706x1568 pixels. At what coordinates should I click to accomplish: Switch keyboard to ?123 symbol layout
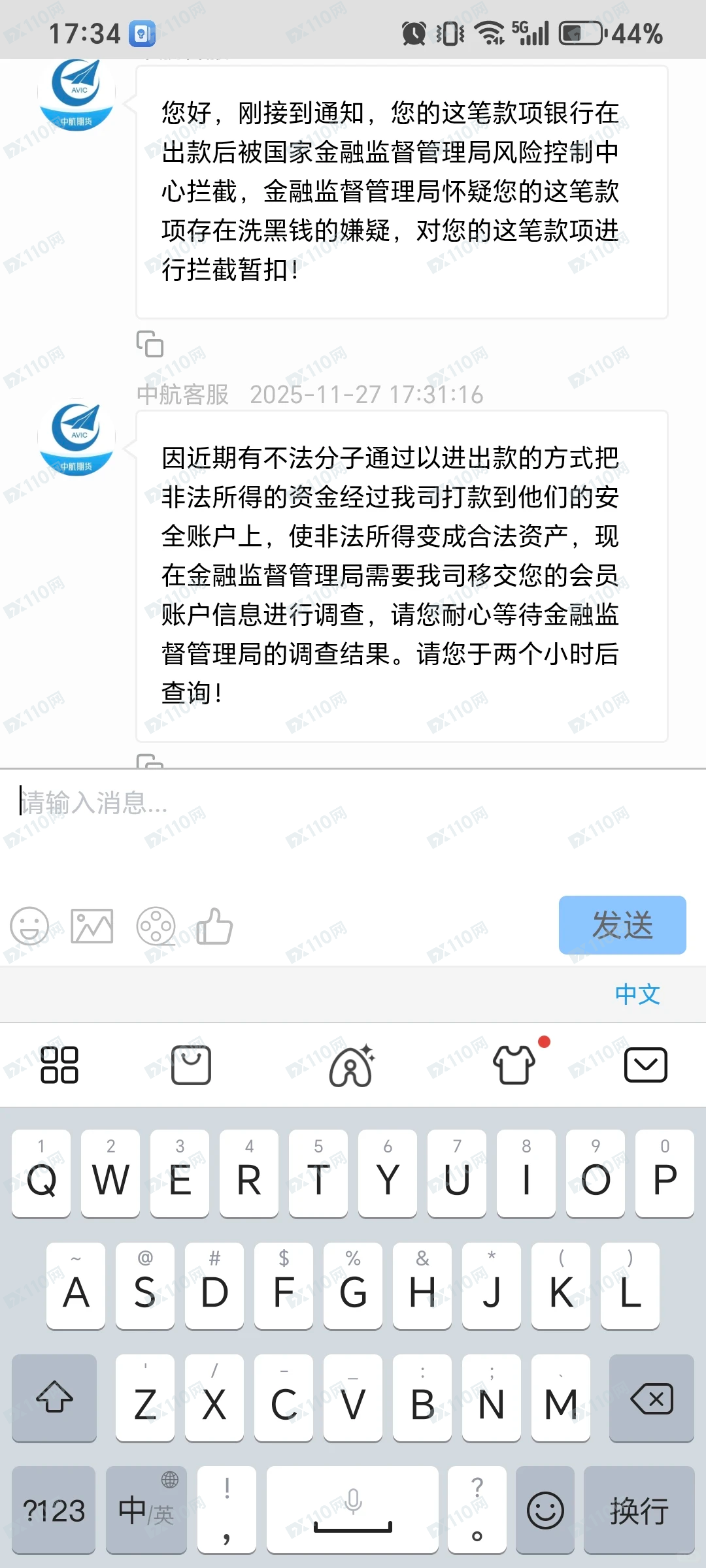(x=54, y=1511)
